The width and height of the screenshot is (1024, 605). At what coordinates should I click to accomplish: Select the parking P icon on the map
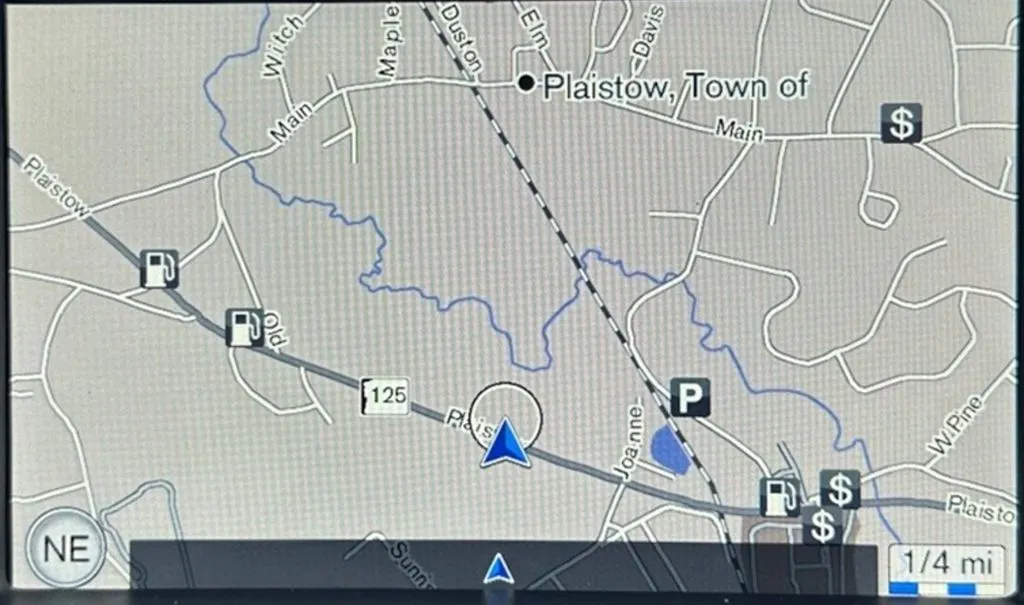tap(690, 397)
